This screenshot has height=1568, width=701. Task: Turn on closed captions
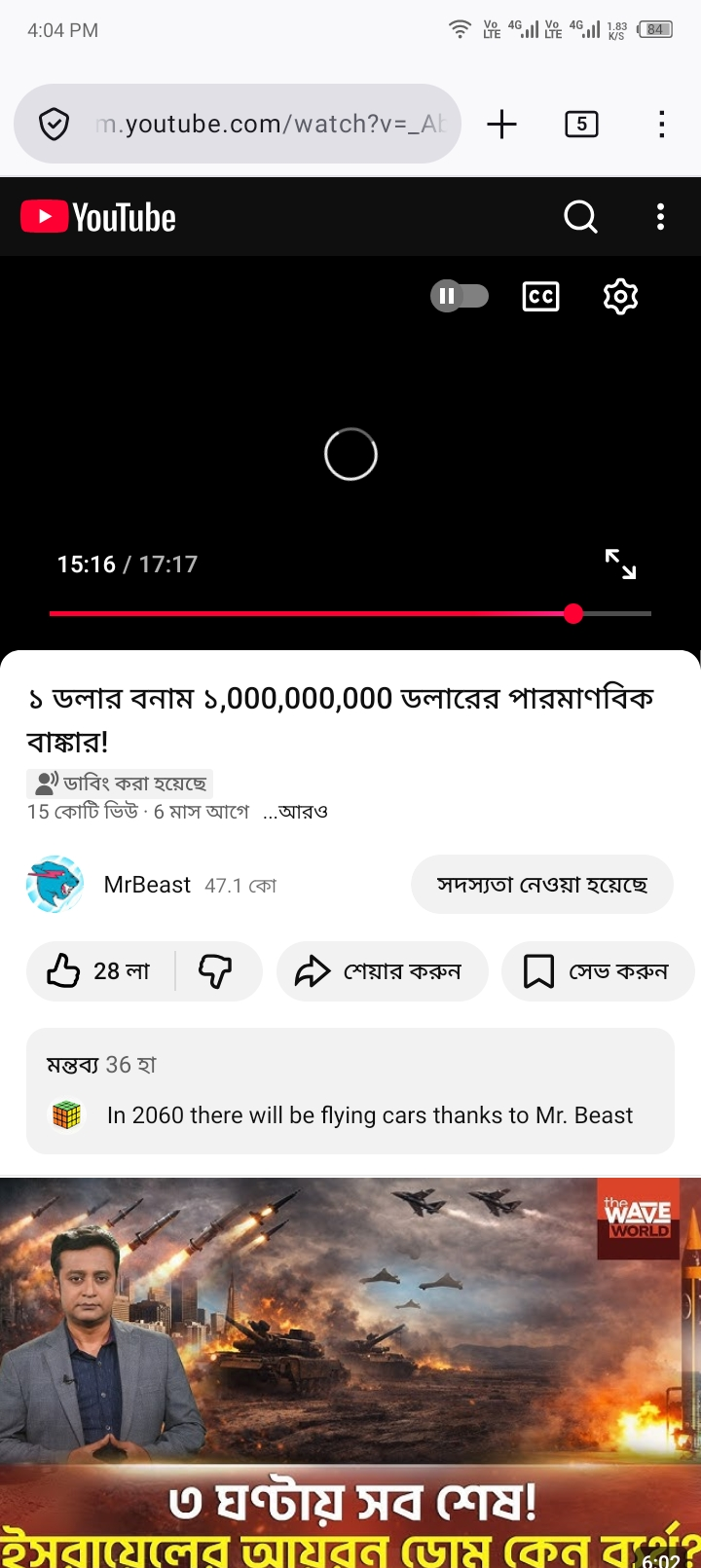tap(540, 296)
